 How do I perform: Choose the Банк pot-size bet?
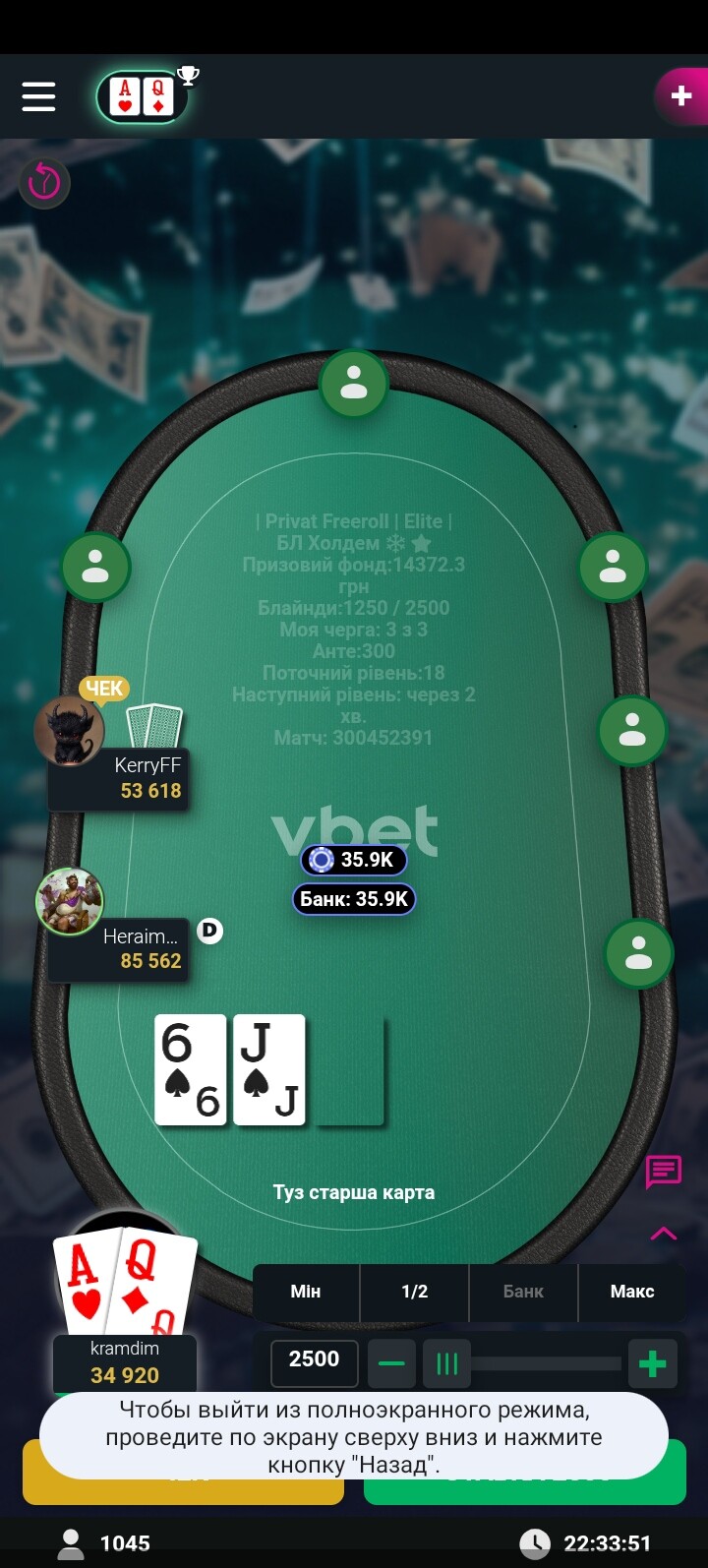tap(523, 1292)
